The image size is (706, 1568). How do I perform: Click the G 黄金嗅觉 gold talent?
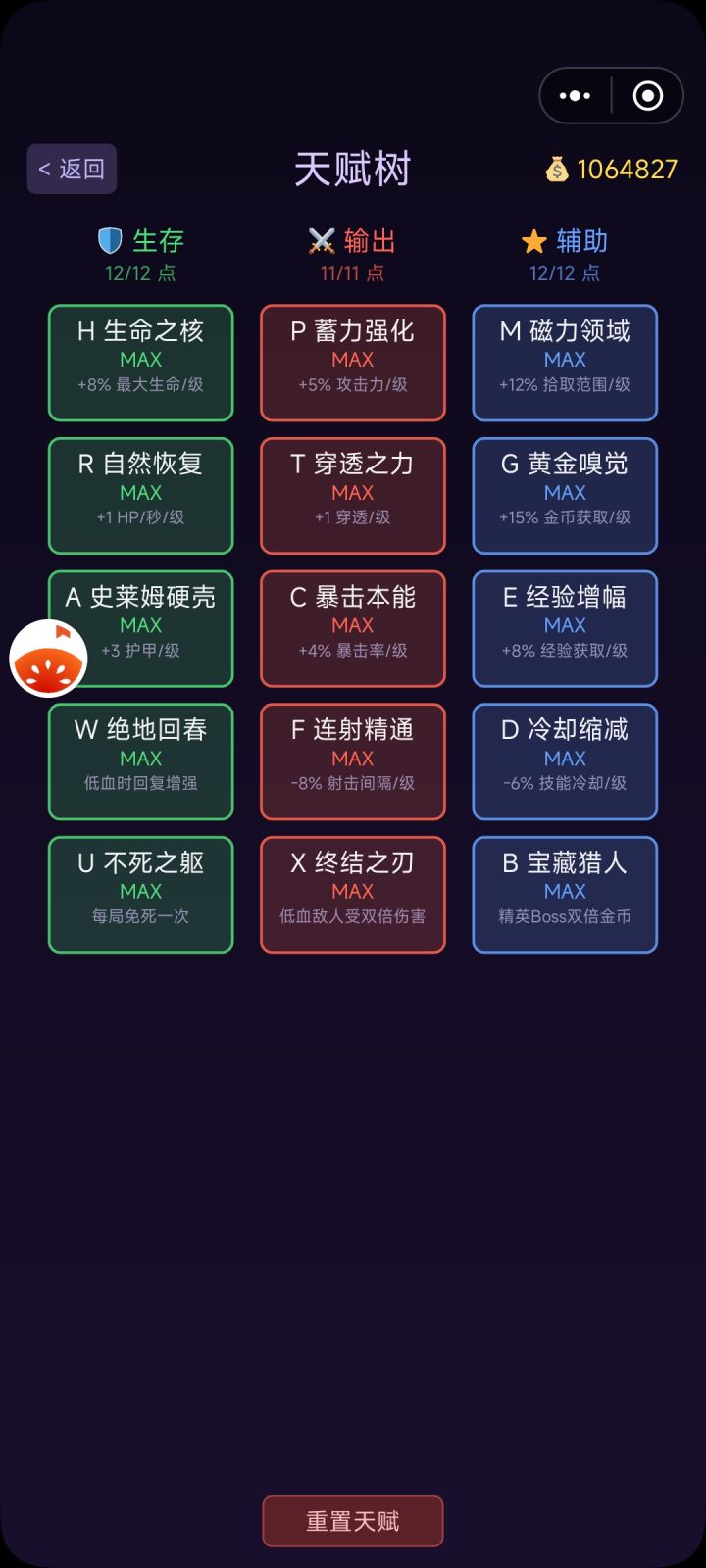564,496
